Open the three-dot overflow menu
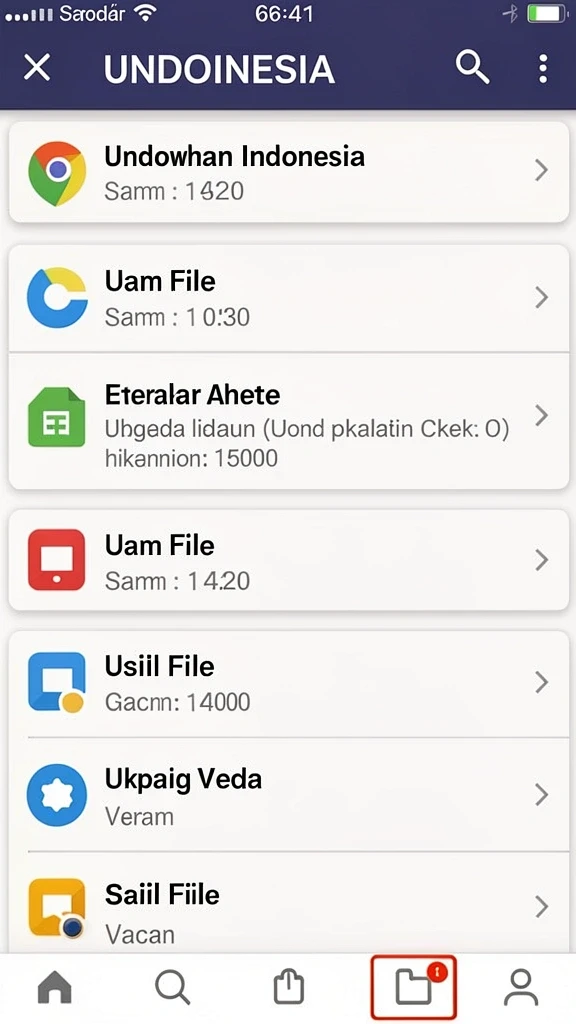576x1024 pixels. [x=543, y=69]
